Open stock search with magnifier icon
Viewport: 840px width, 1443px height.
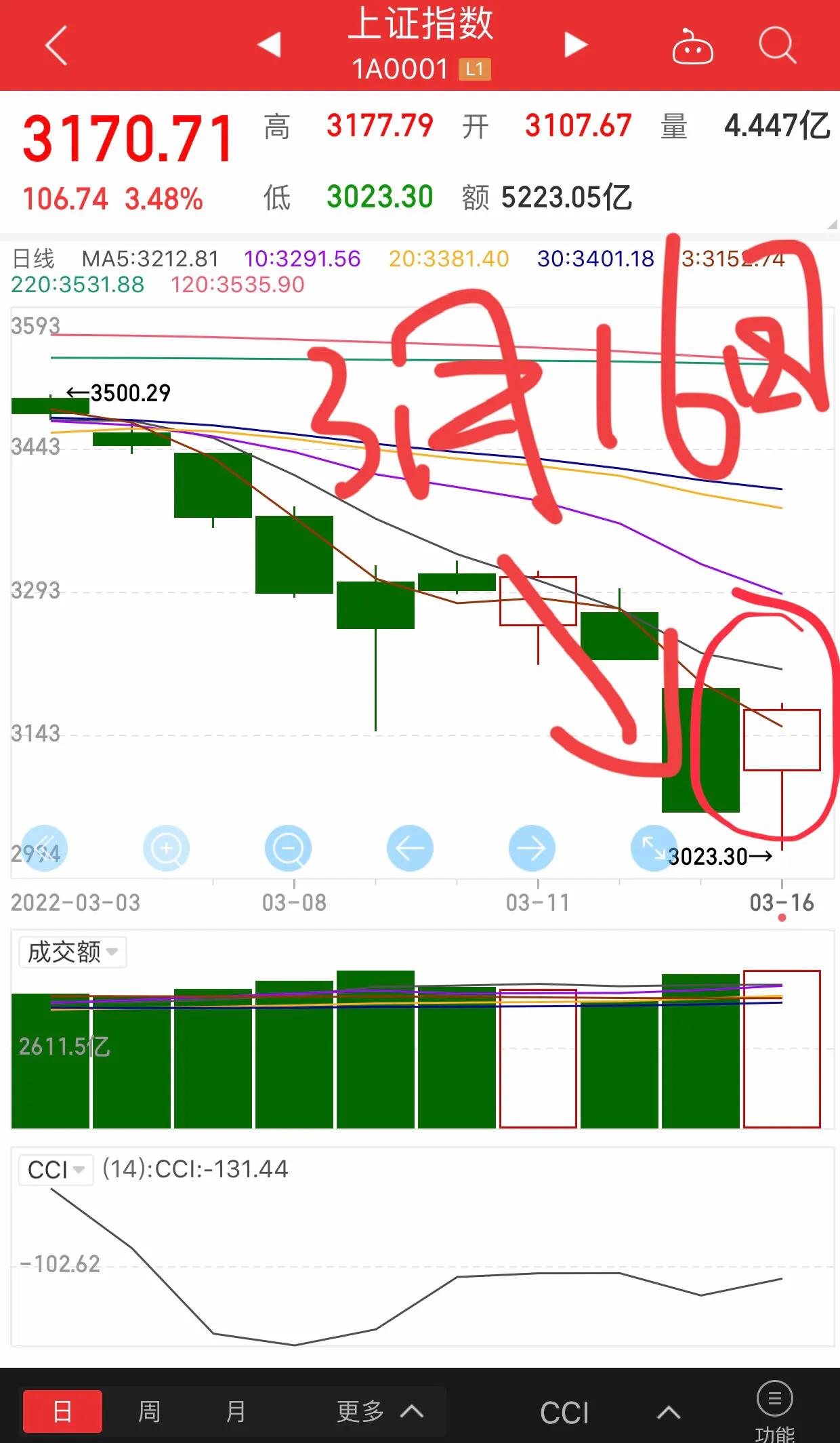pyautogui.click(x=778, y=45)
